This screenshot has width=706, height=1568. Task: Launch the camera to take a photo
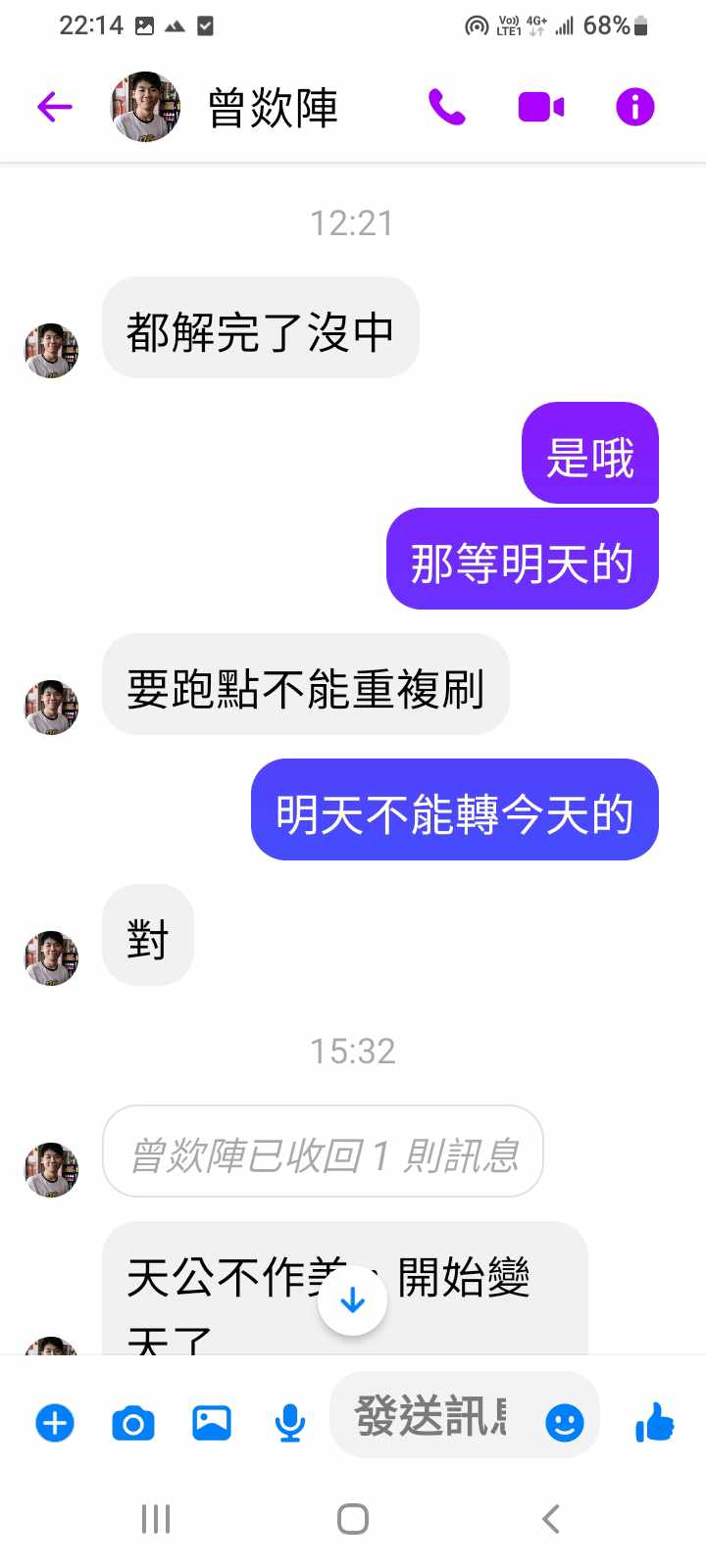coord(133,1422)
